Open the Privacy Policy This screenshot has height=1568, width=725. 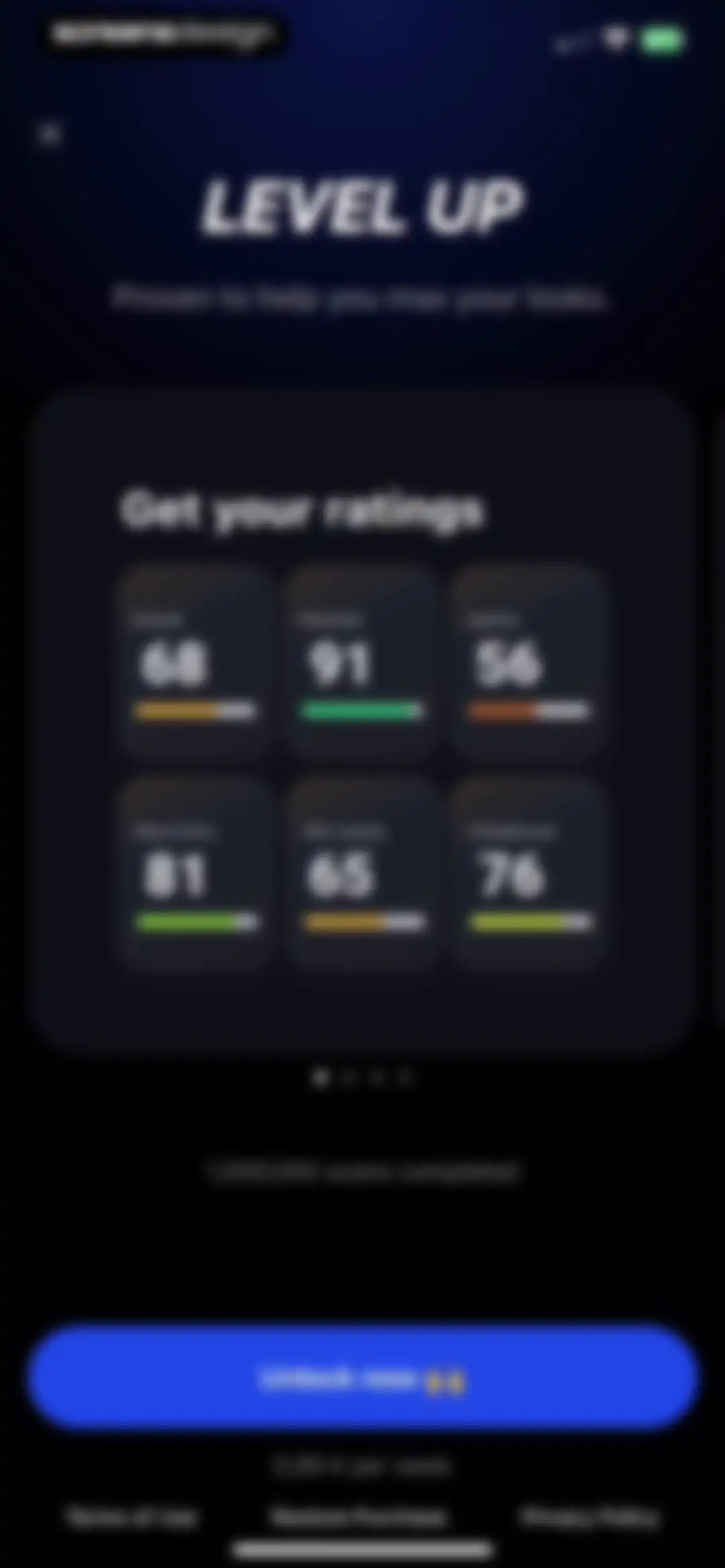click(590, 1517)
